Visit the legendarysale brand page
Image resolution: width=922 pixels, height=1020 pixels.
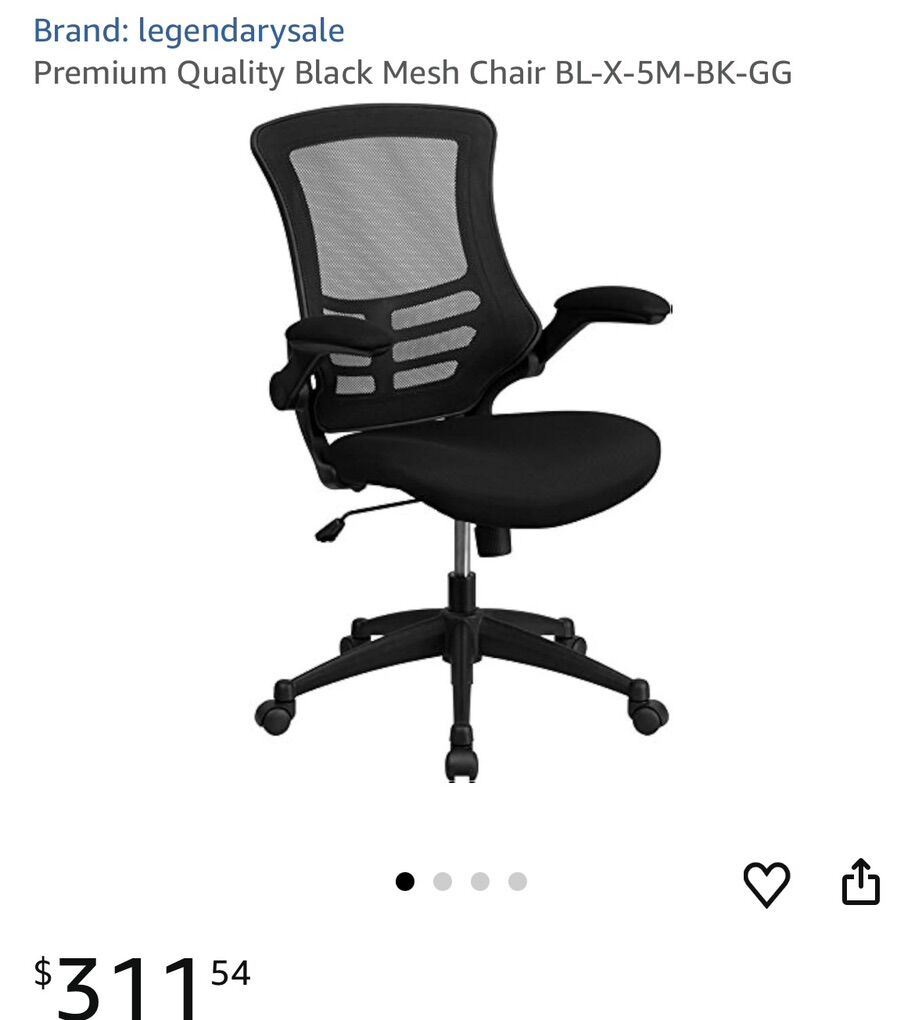click(x=188, y=30)
